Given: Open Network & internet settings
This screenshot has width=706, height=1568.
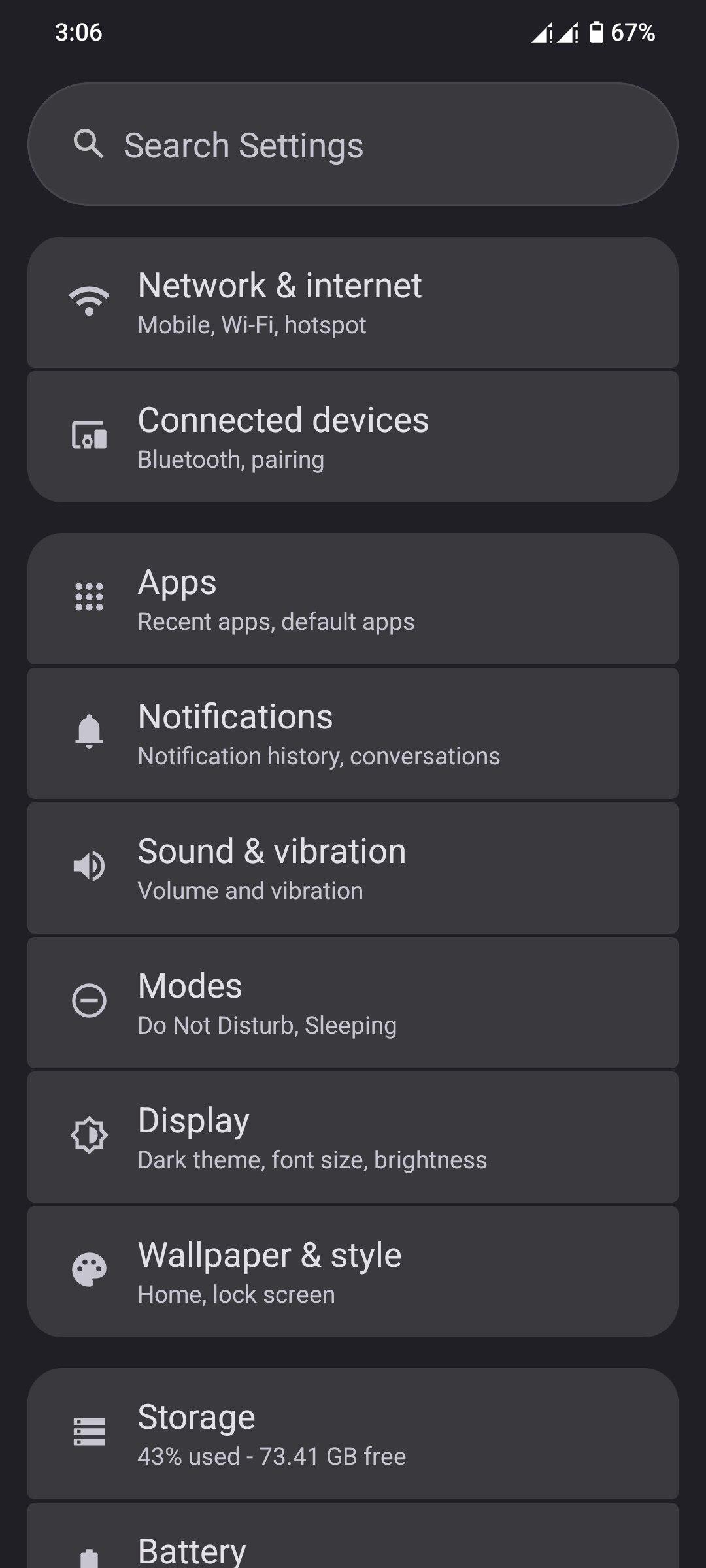Looking at the screenshot, I should (x=353, y=302).
